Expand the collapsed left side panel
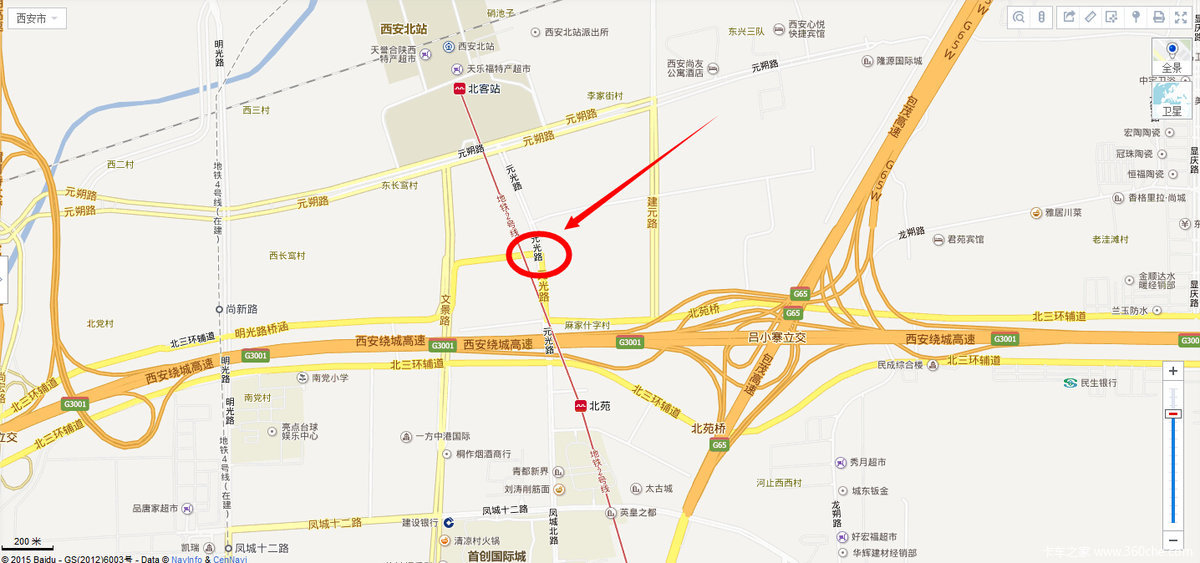This screenshot has width=1200, height=563. 4,279
